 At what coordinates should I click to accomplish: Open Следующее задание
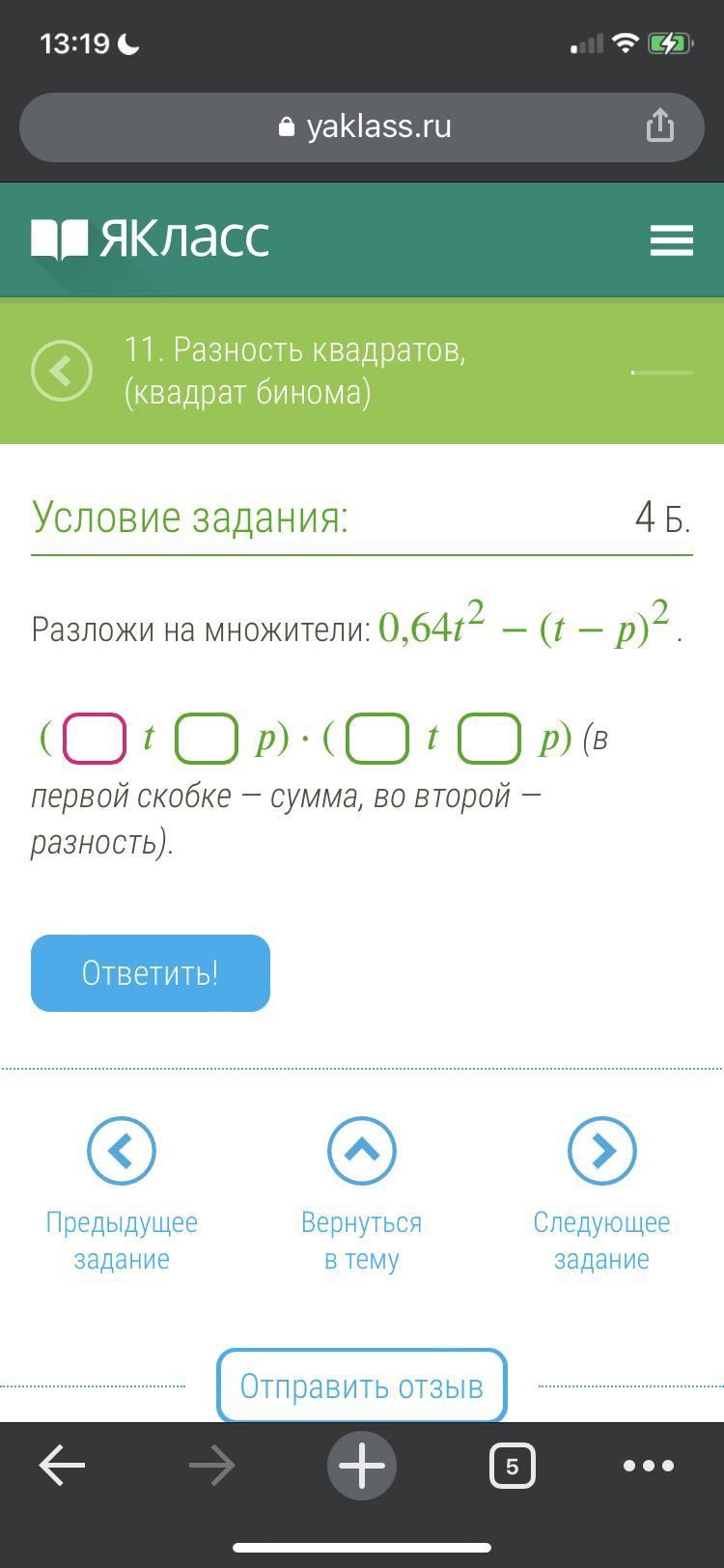click(x=601, y=1151)
